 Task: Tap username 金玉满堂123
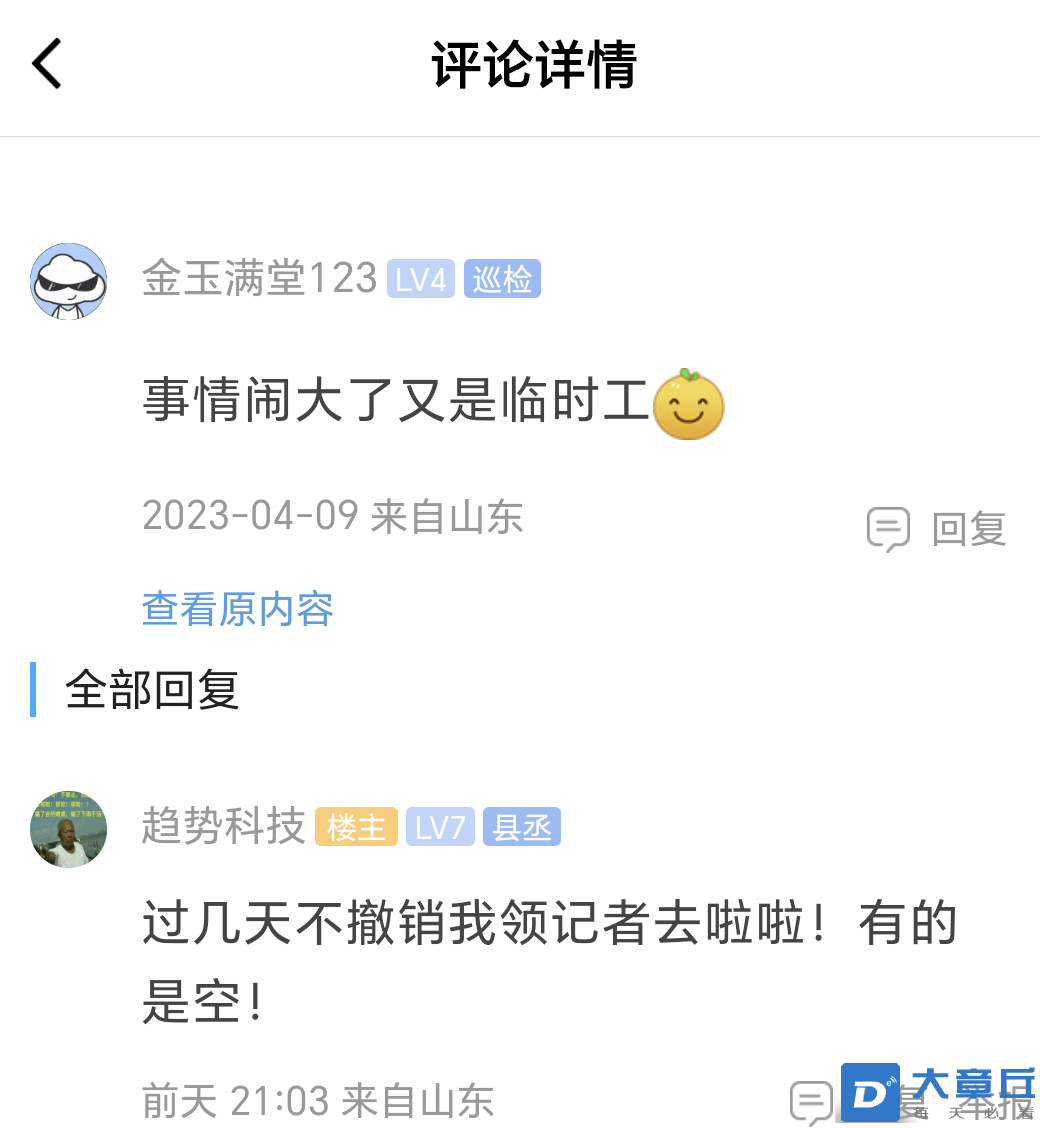coord(259,279)
